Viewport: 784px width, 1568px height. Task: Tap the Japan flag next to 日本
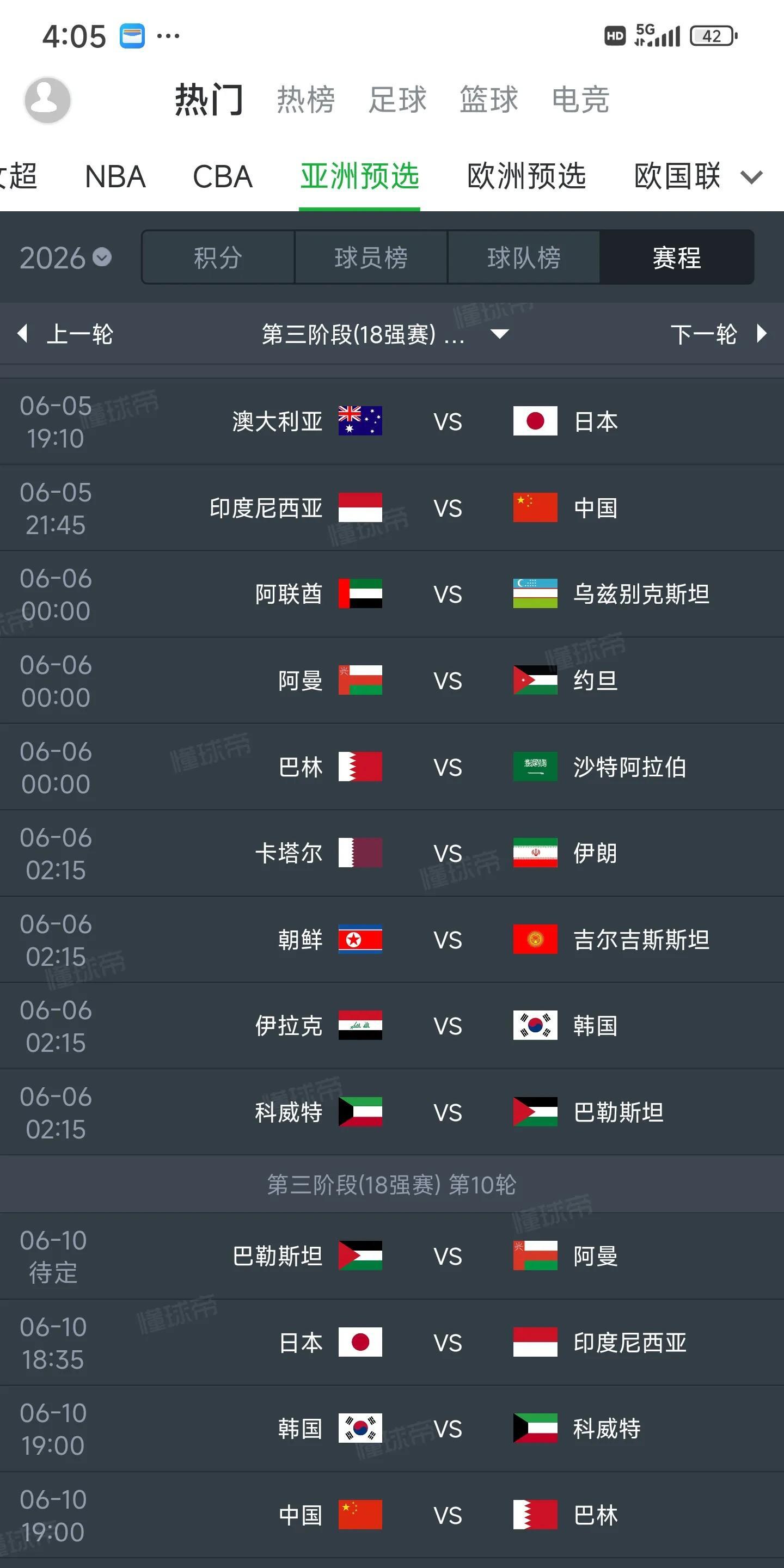[536, 421]
